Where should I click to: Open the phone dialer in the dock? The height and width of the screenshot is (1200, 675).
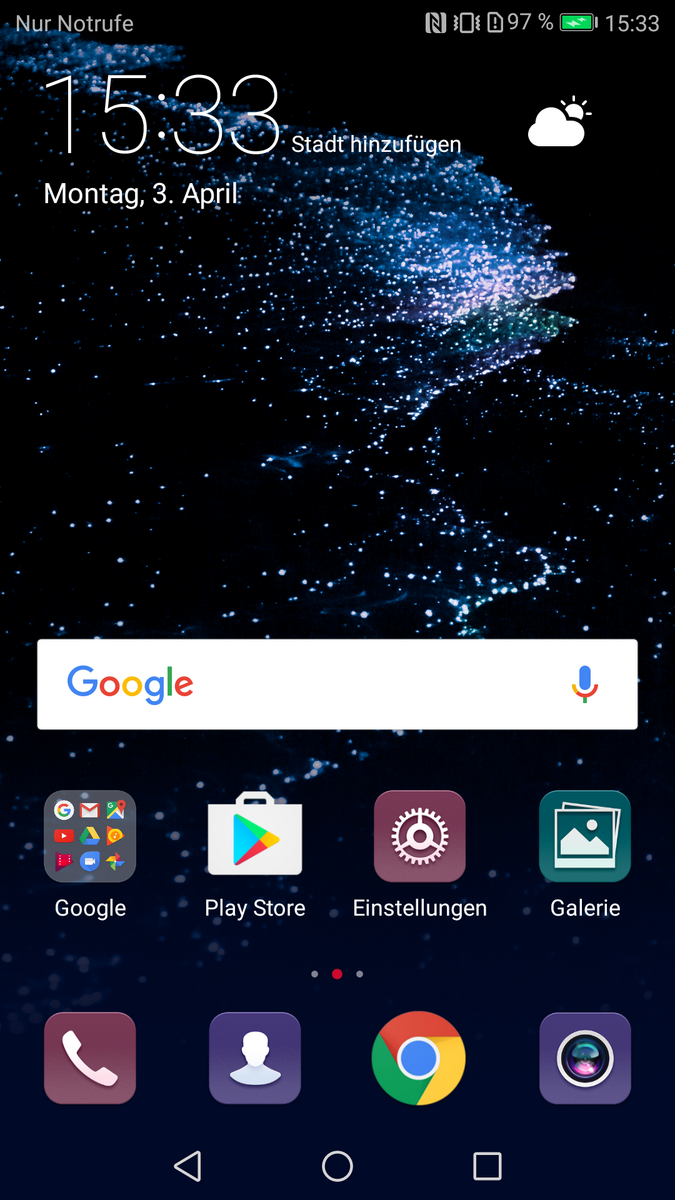pyautogui.click(x=90, y=1058)
